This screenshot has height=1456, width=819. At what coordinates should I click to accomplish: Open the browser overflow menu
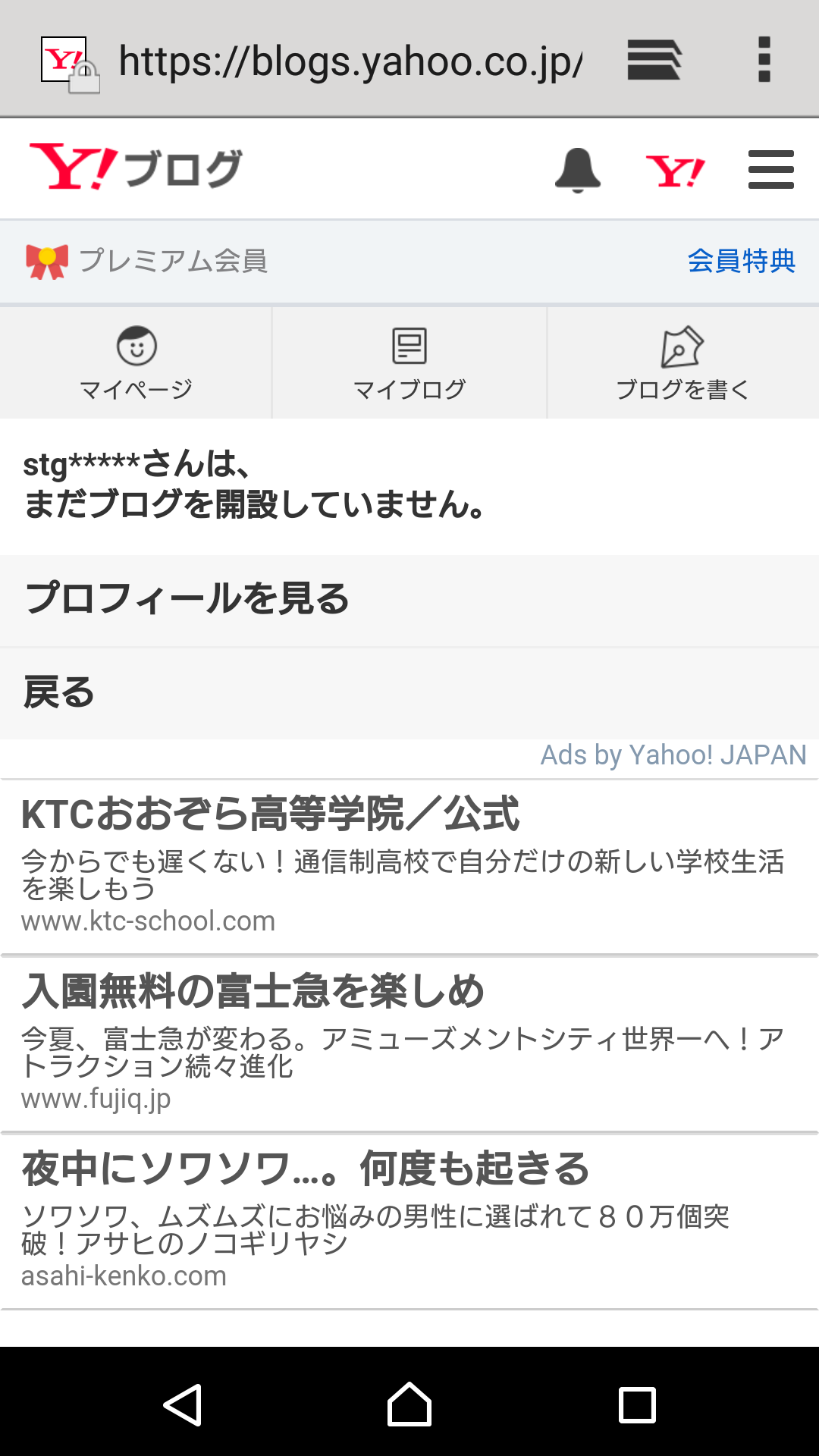click(x=764, y=59)
